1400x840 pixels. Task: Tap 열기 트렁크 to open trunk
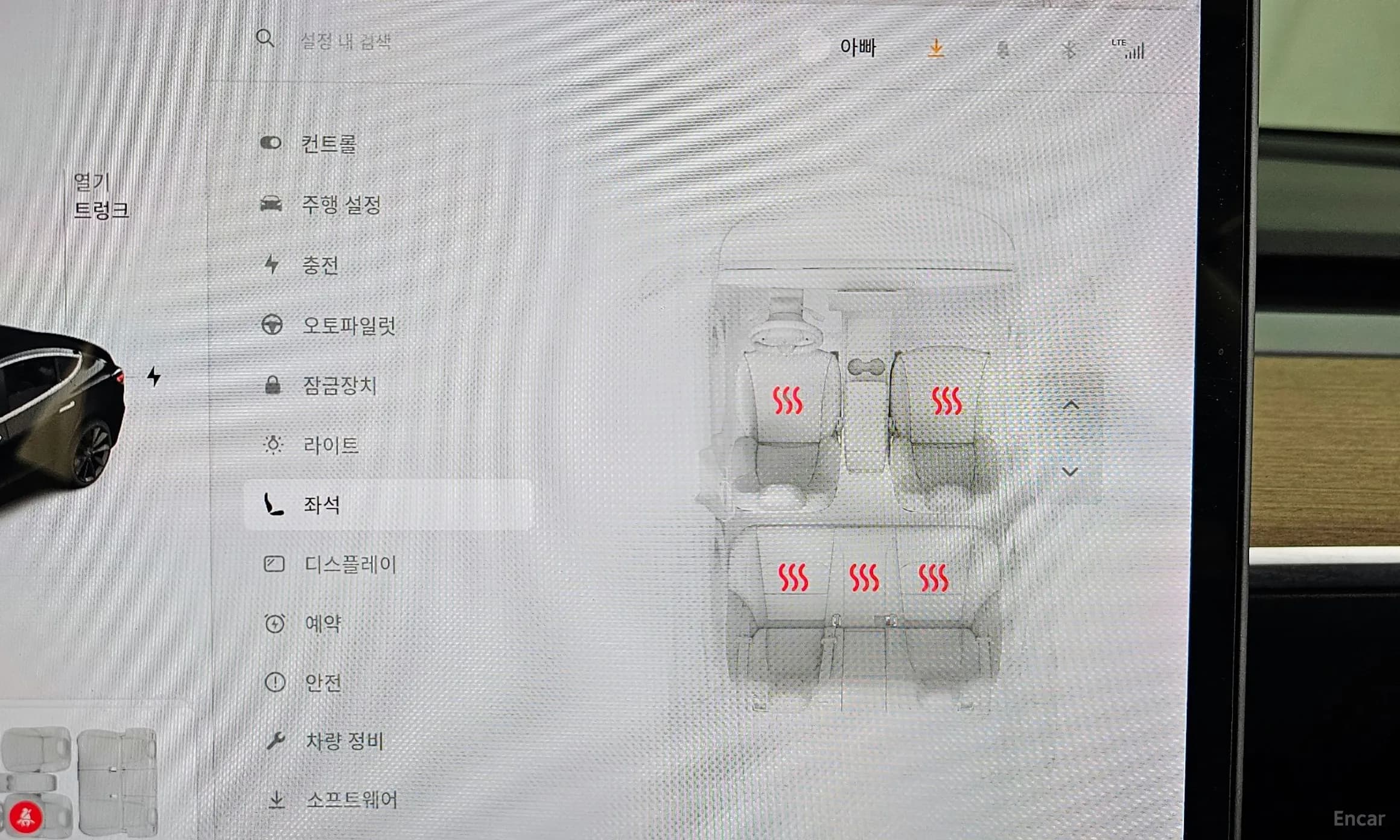click(100, 196)
